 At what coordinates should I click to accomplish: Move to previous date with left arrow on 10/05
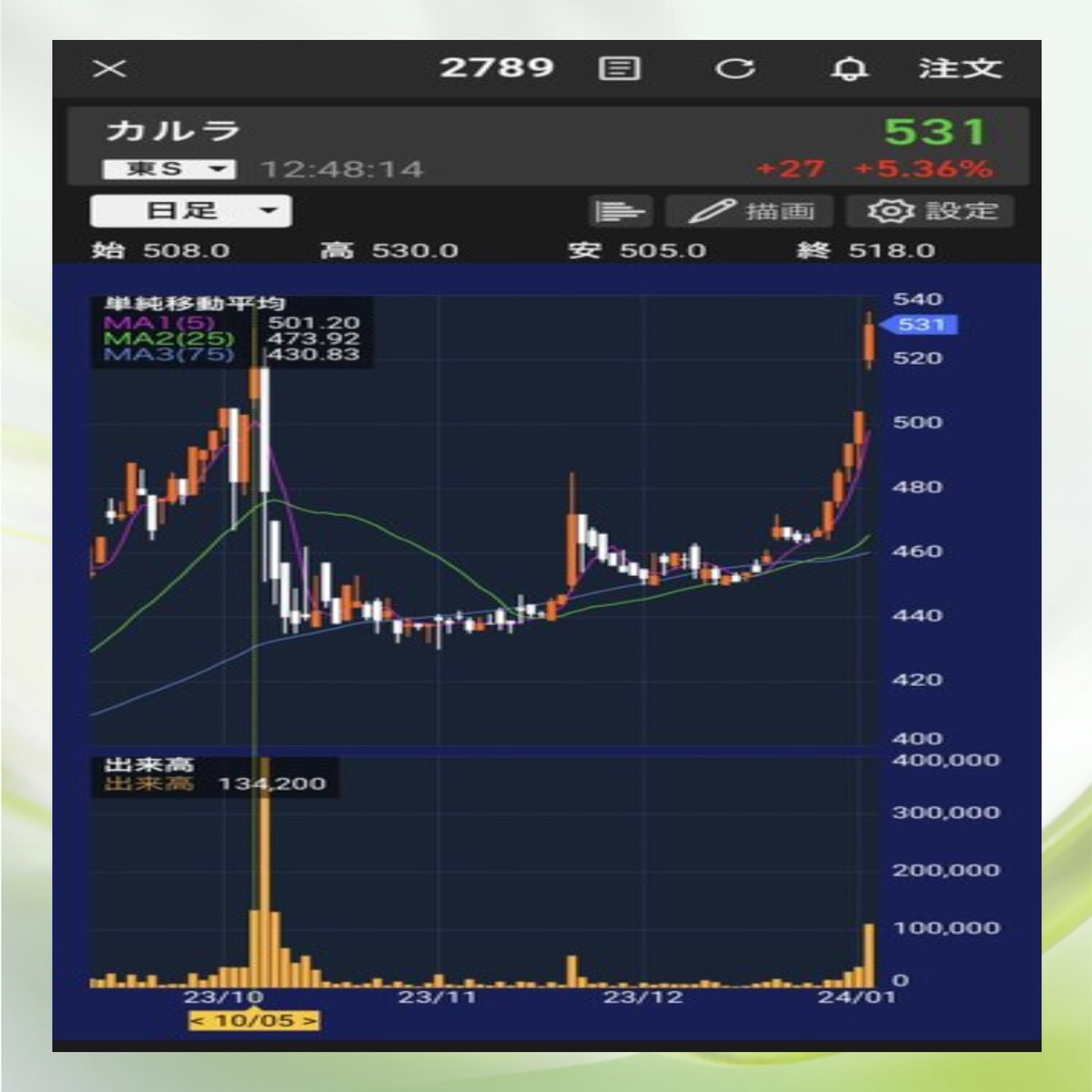click(197, 1021)
